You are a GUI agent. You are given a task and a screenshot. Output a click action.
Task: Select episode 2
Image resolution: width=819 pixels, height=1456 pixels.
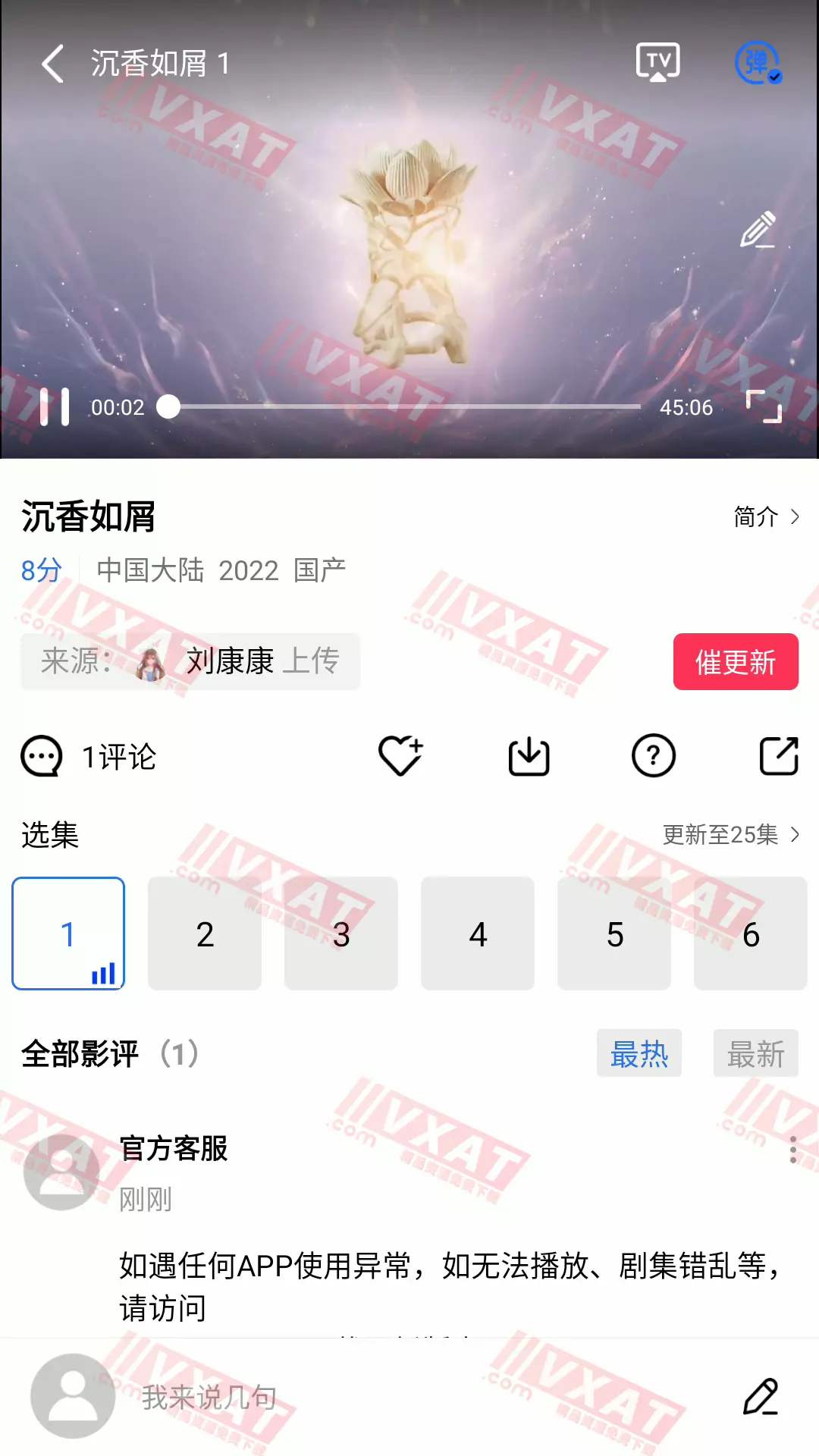(x=205, y=934)
